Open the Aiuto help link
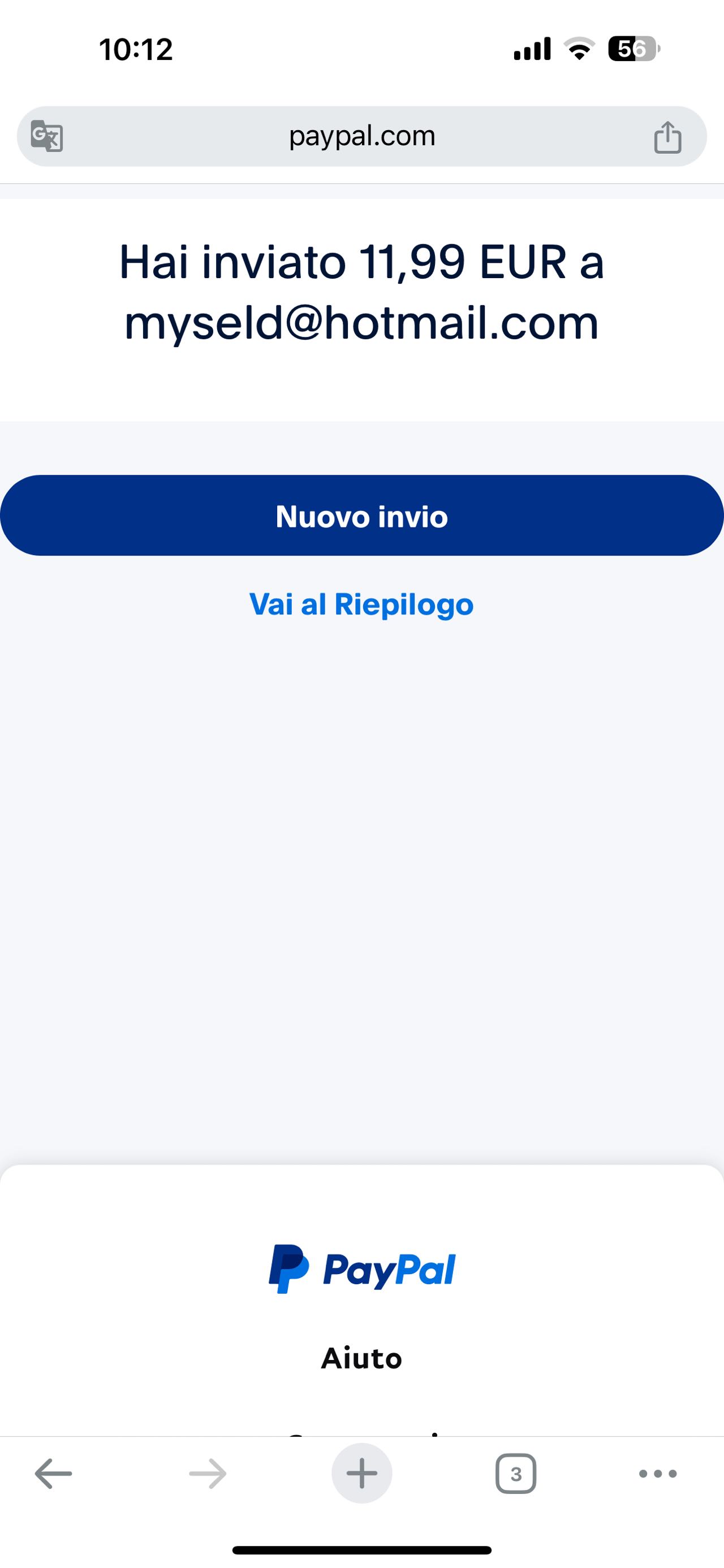The image size is (724, 1568). click(x=361, y=1359)
